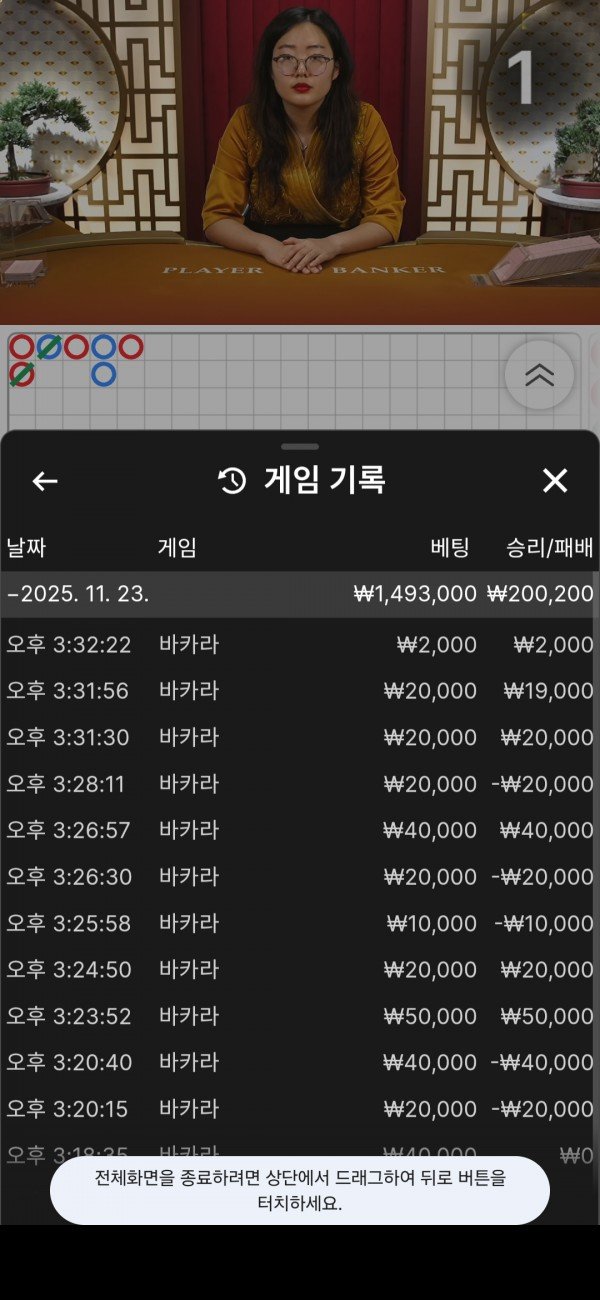Select the 오후 3:20:15 game entry
This screenshot has width=600, height=1300.
pyautogui.click(x=300, y=1109)
